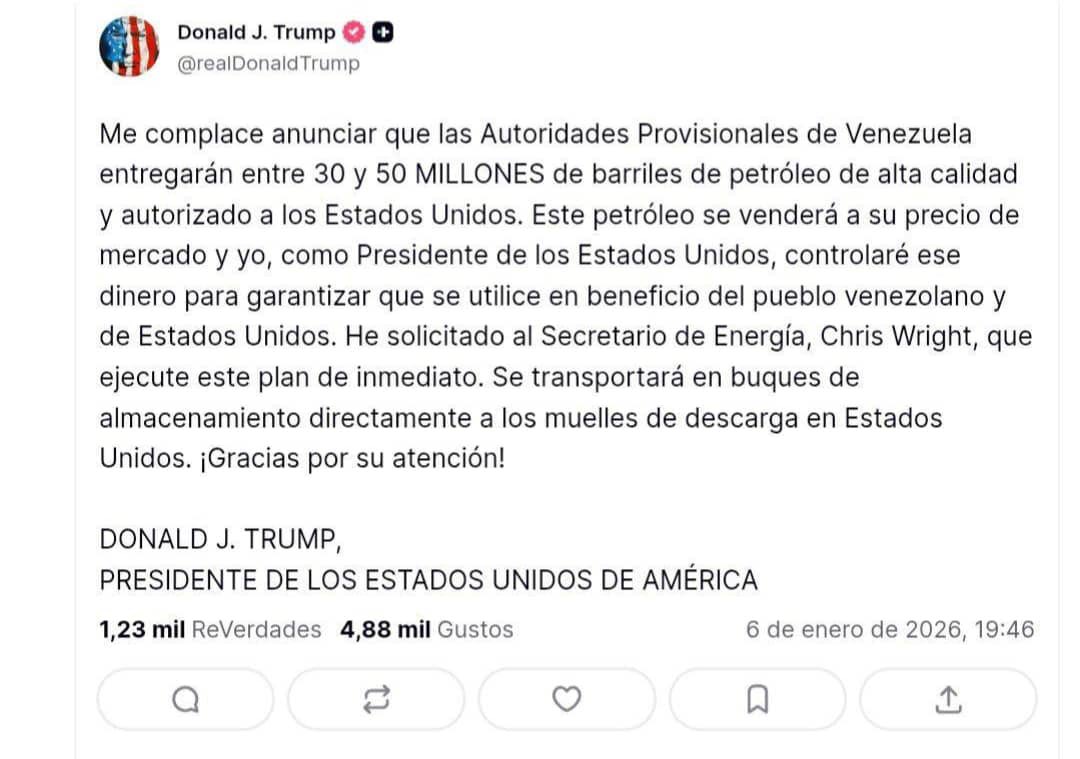Open Donald J. Trump's profile picture
This screenshot has width=1080, height=759.
tap(129, 47)
